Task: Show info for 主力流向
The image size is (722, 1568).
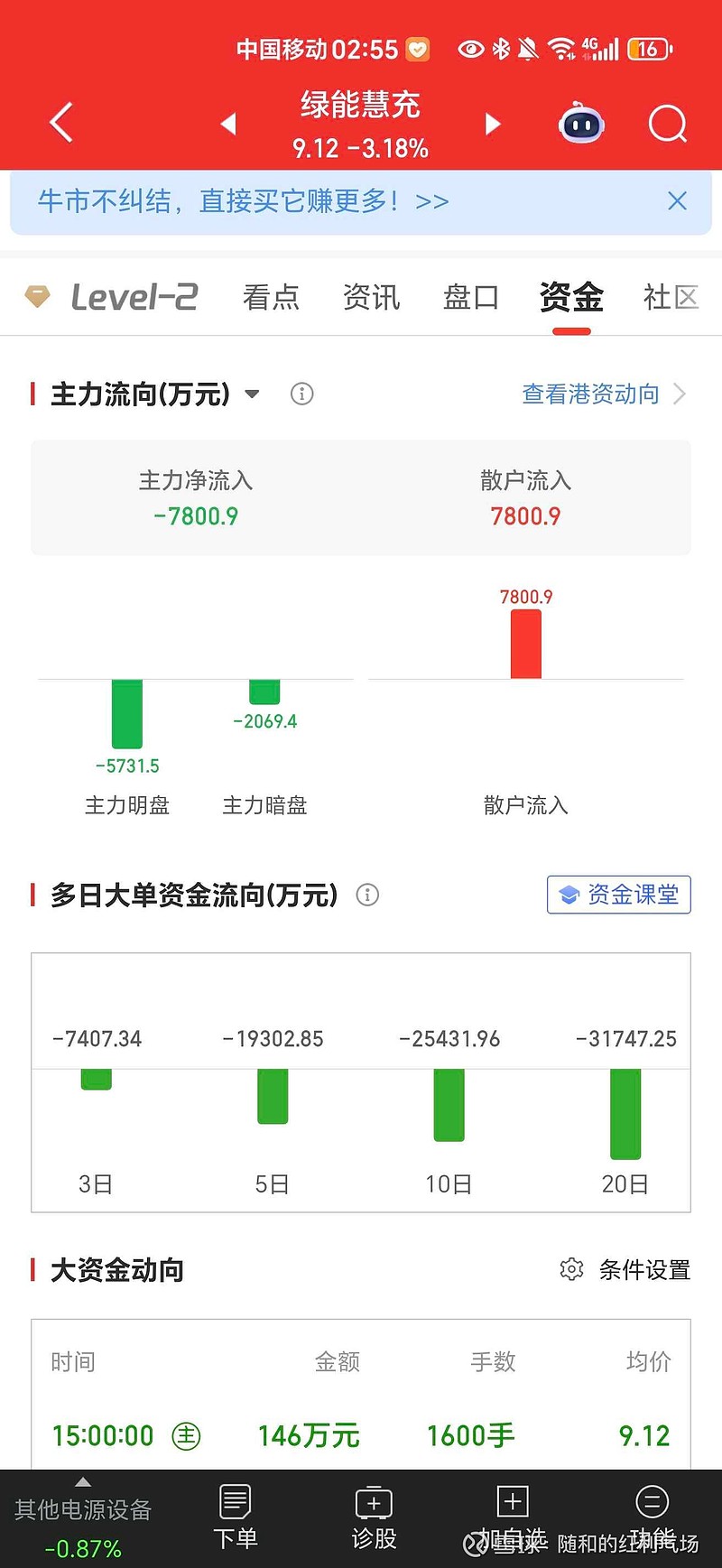Action: 302,394
